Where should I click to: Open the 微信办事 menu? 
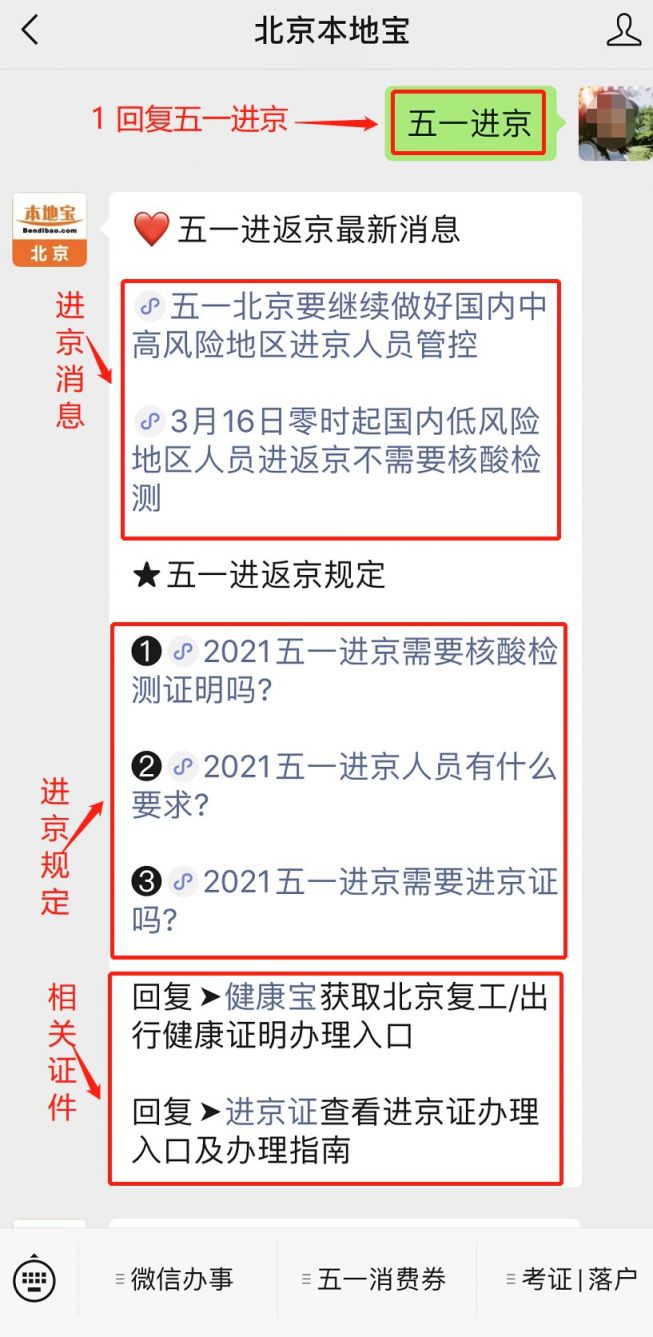point(178,1279)
